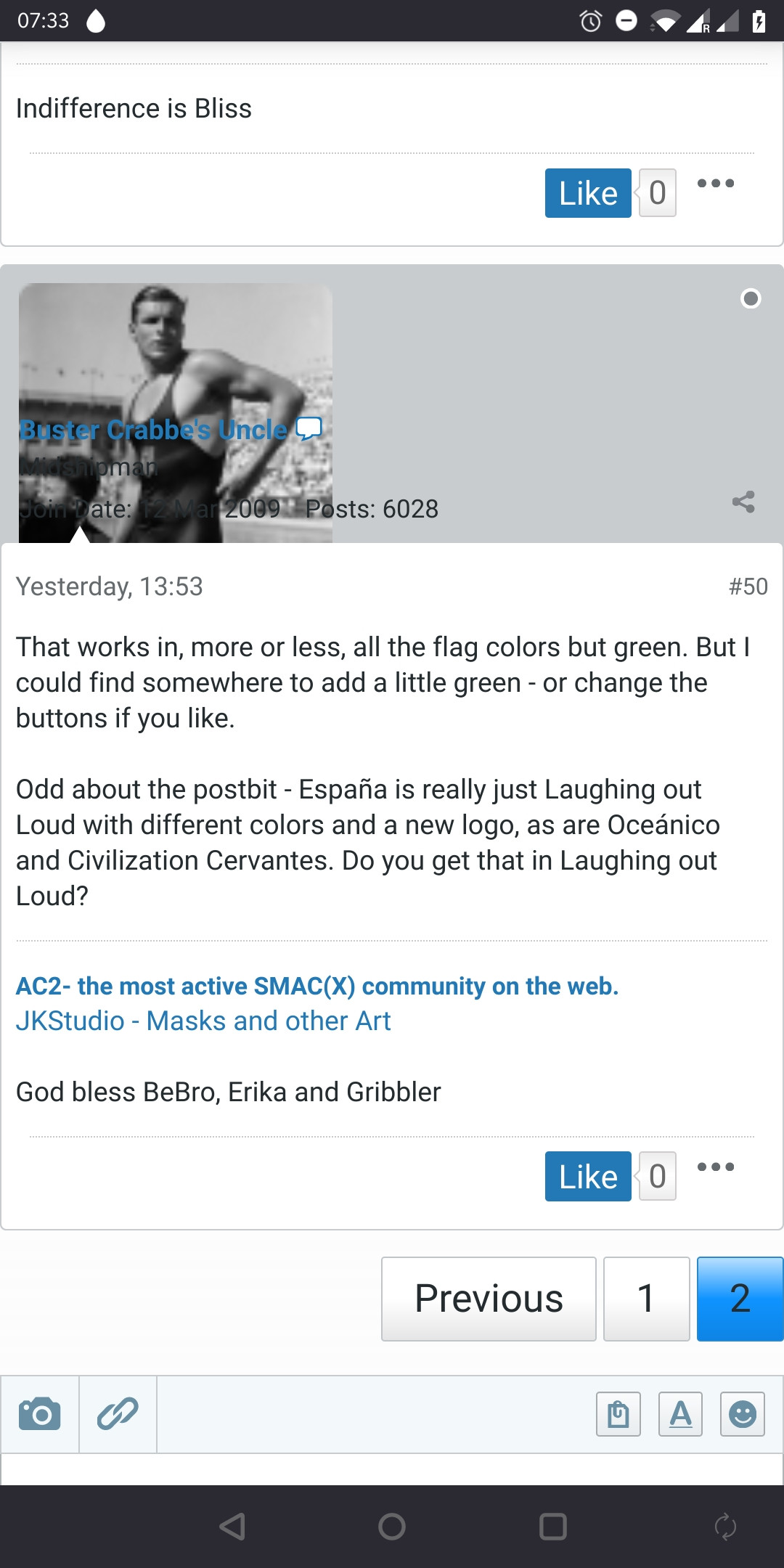Select page 2
The width and height of the screenshot is (784, 1568).
pyautogui.click(x=740, y=1299)
